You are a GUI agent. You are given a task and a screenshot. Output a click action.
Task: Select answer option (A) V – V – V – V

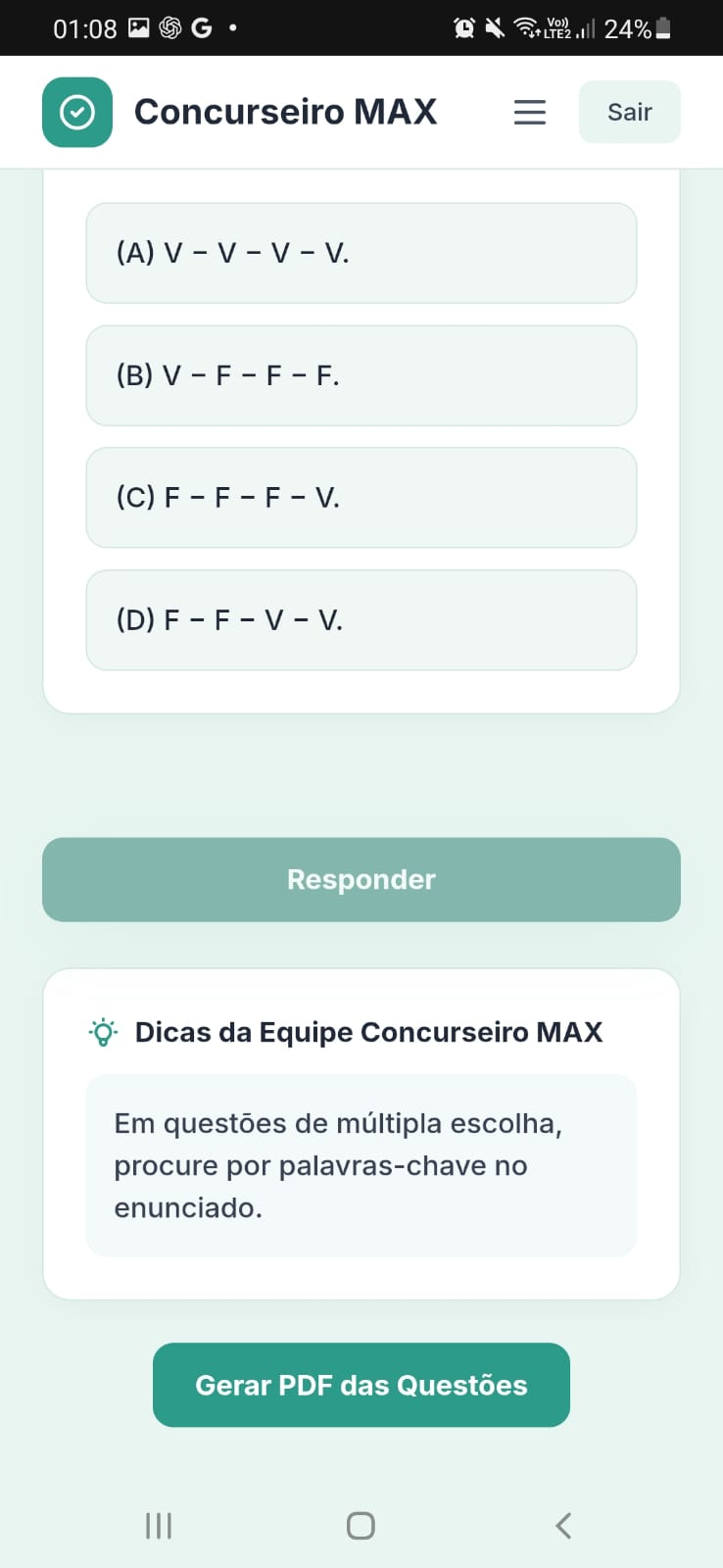click(361, 253)
